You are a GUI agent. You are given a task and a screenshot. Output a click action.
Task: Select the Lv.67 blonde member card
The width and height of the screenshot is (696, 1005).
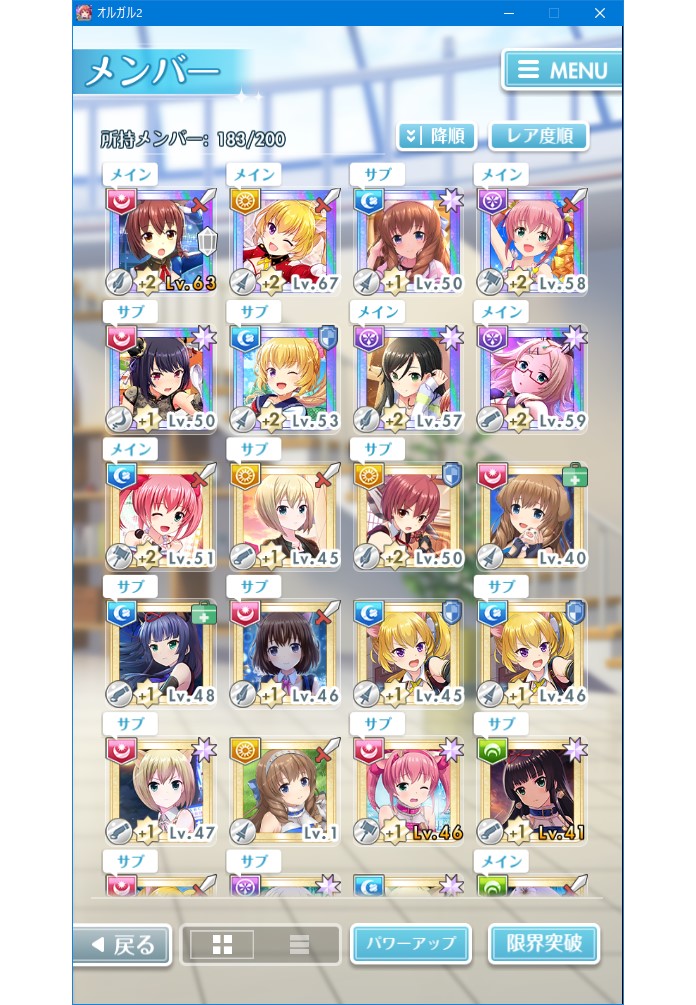pos(285,242)
